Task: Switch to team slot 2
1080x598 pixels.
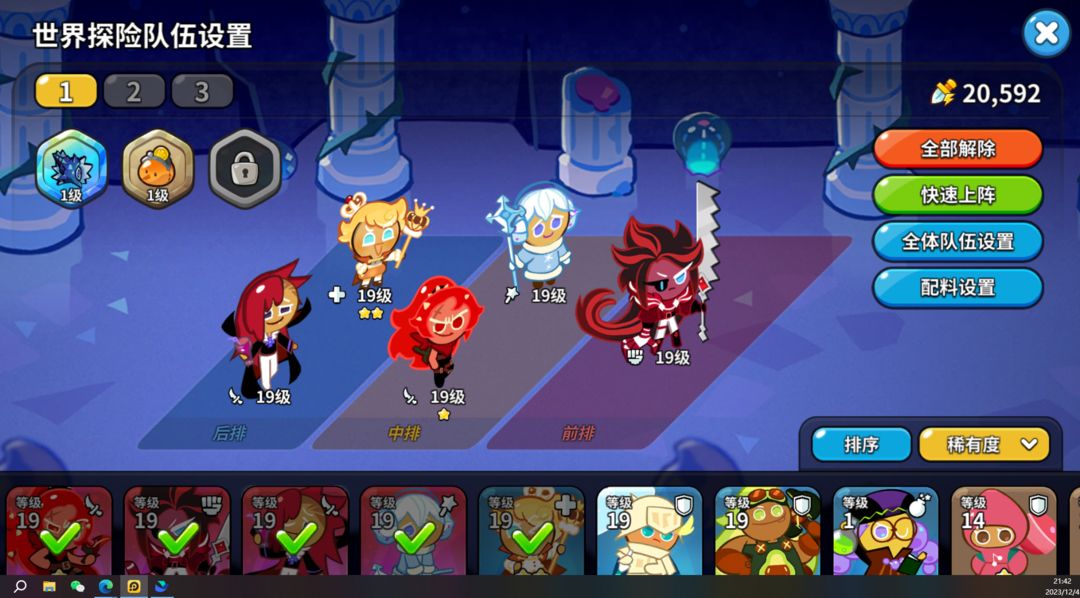Action: pyautogui.click(x=134, y=92)
